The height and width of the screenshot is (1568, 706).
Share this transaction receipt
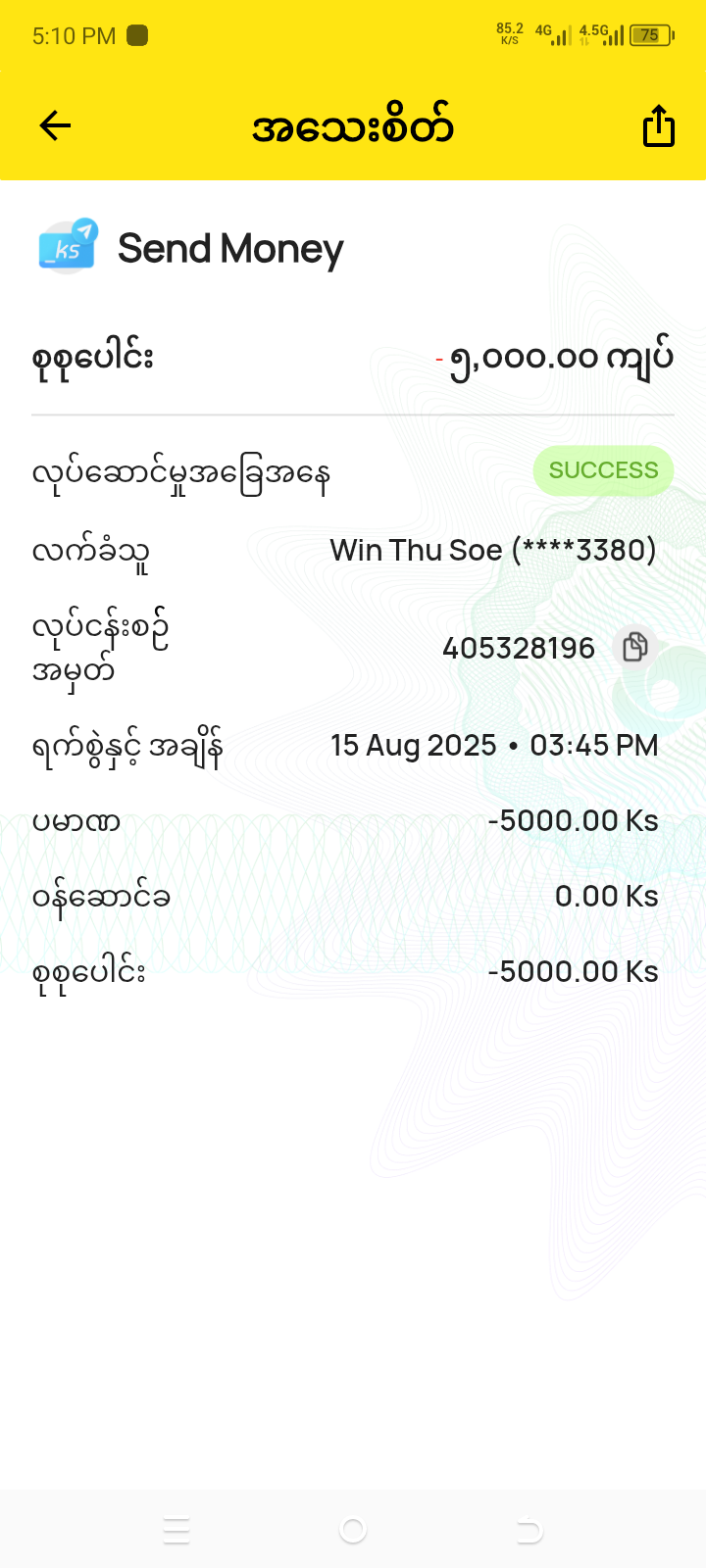click(658, 126)
